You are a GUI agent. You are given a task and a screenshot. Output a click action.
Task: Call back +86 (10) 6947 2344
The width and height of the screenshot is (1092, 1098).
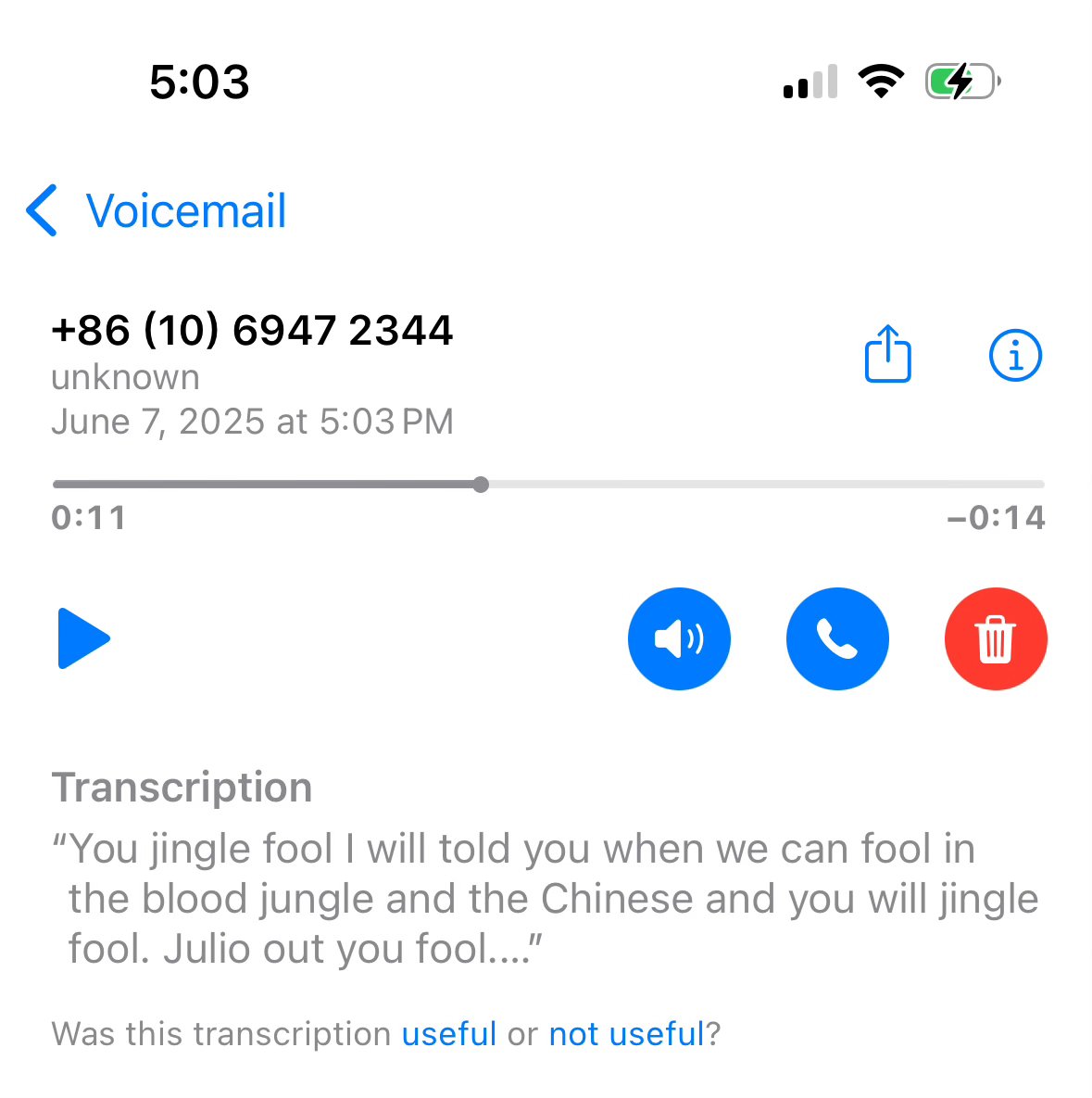click(x=837, y=638)
